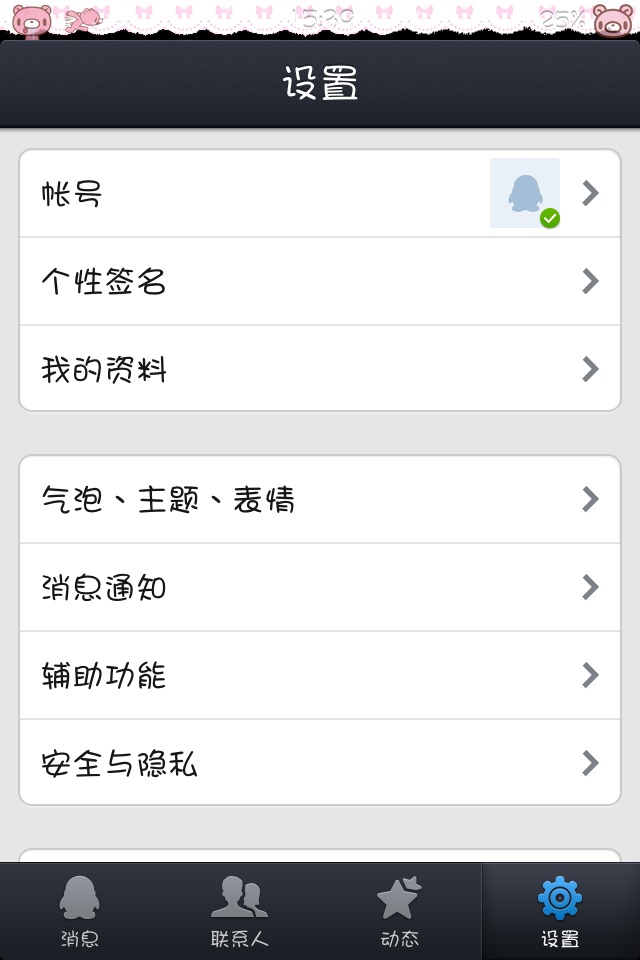640x960 pixels.
Task: Open the 帐号 account row
Action: 320,193
